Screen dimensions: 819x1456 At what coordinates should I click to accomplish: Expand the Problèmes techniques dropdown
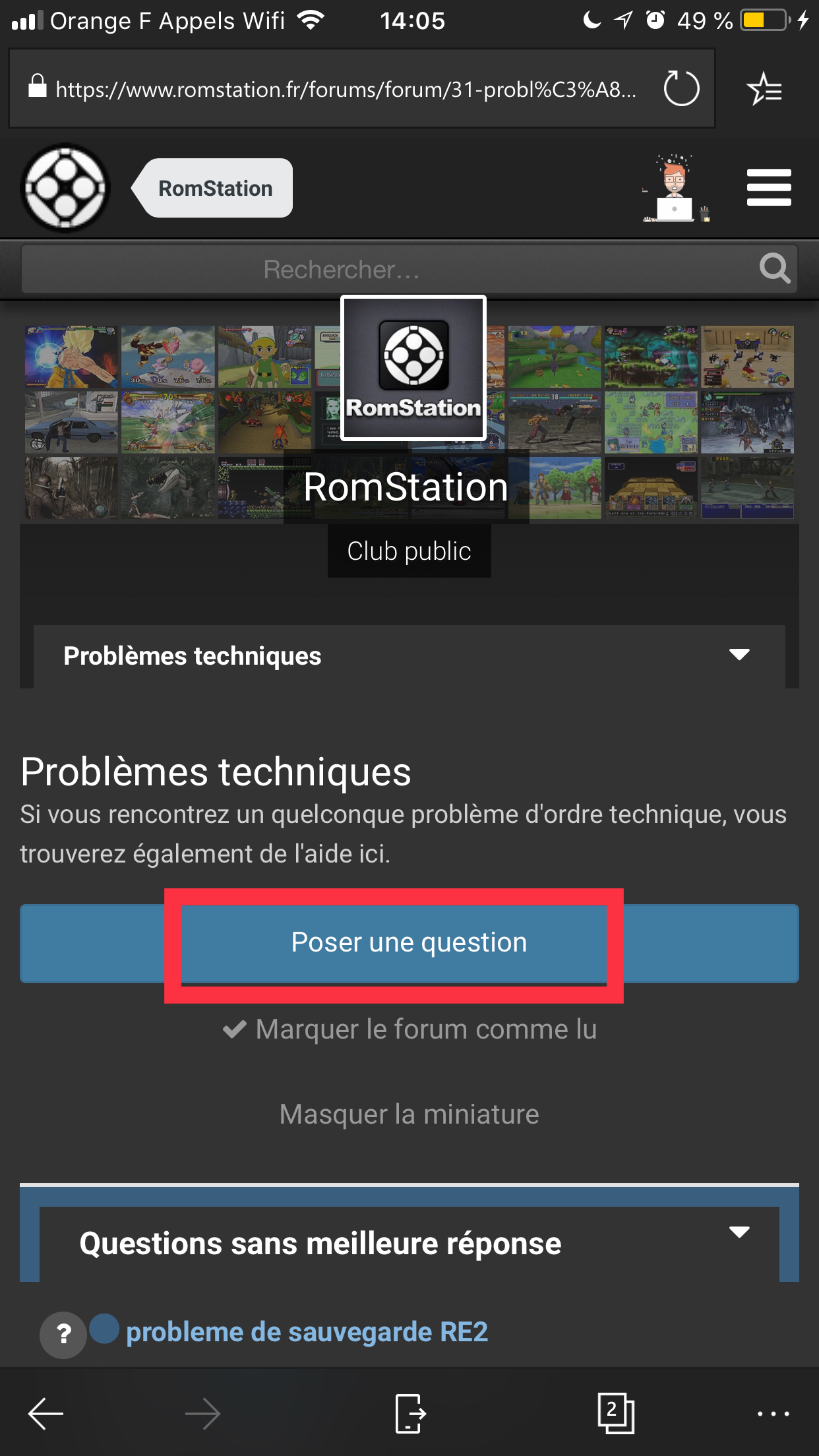tap(409, 656)
